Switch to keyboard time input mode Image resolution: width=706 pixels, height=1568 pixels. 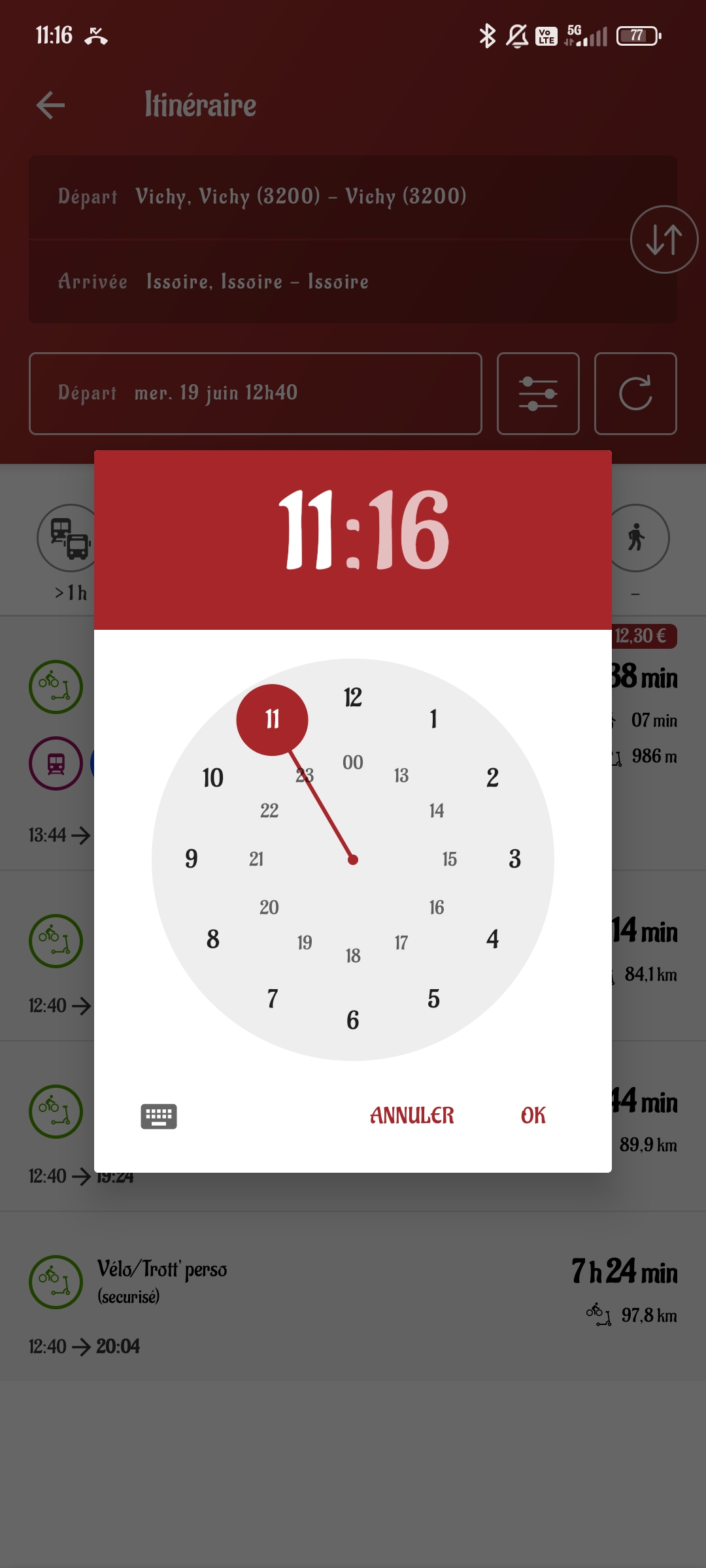click(x=159, y=1116)
